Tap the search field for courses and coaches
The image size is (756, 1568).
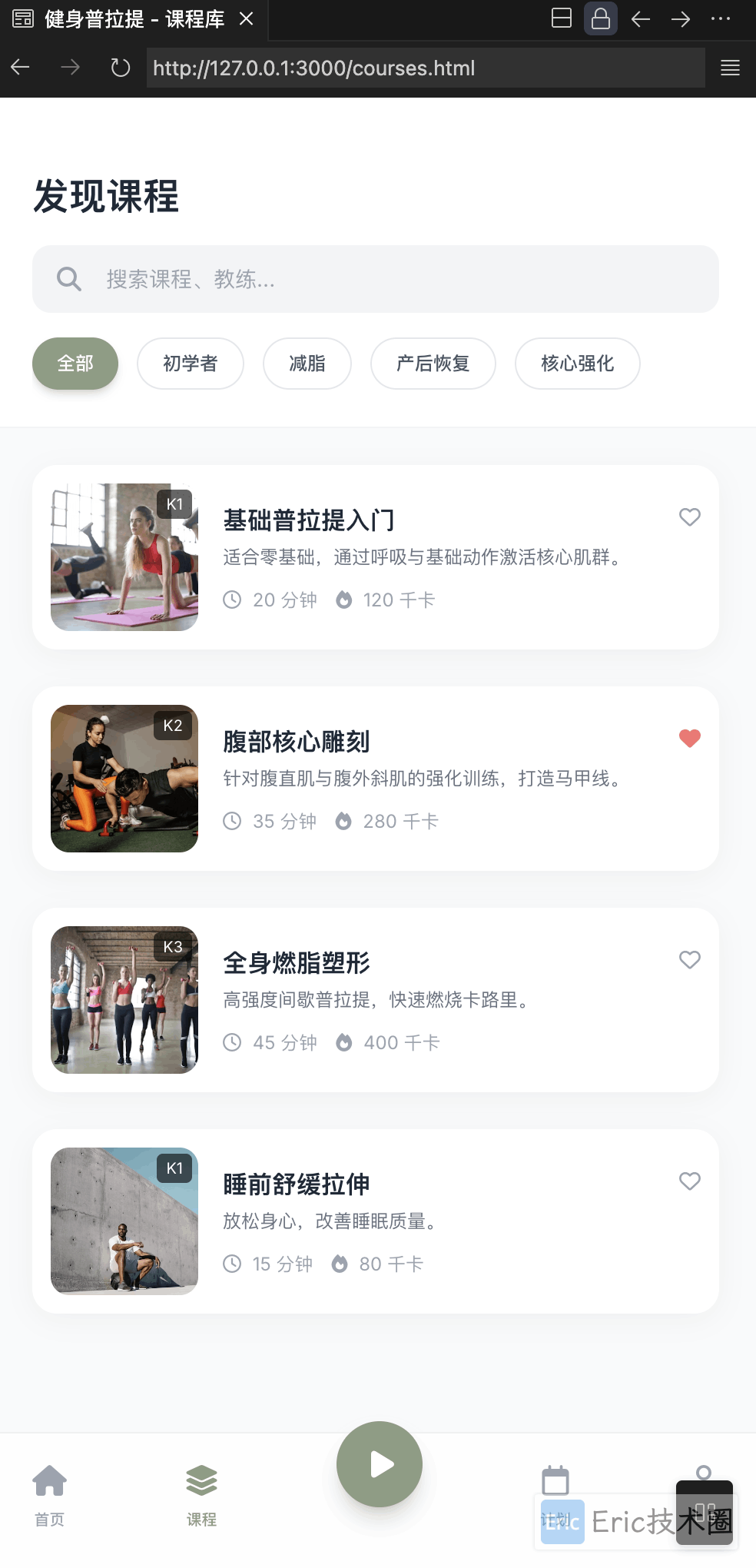[x=375, y=279]
